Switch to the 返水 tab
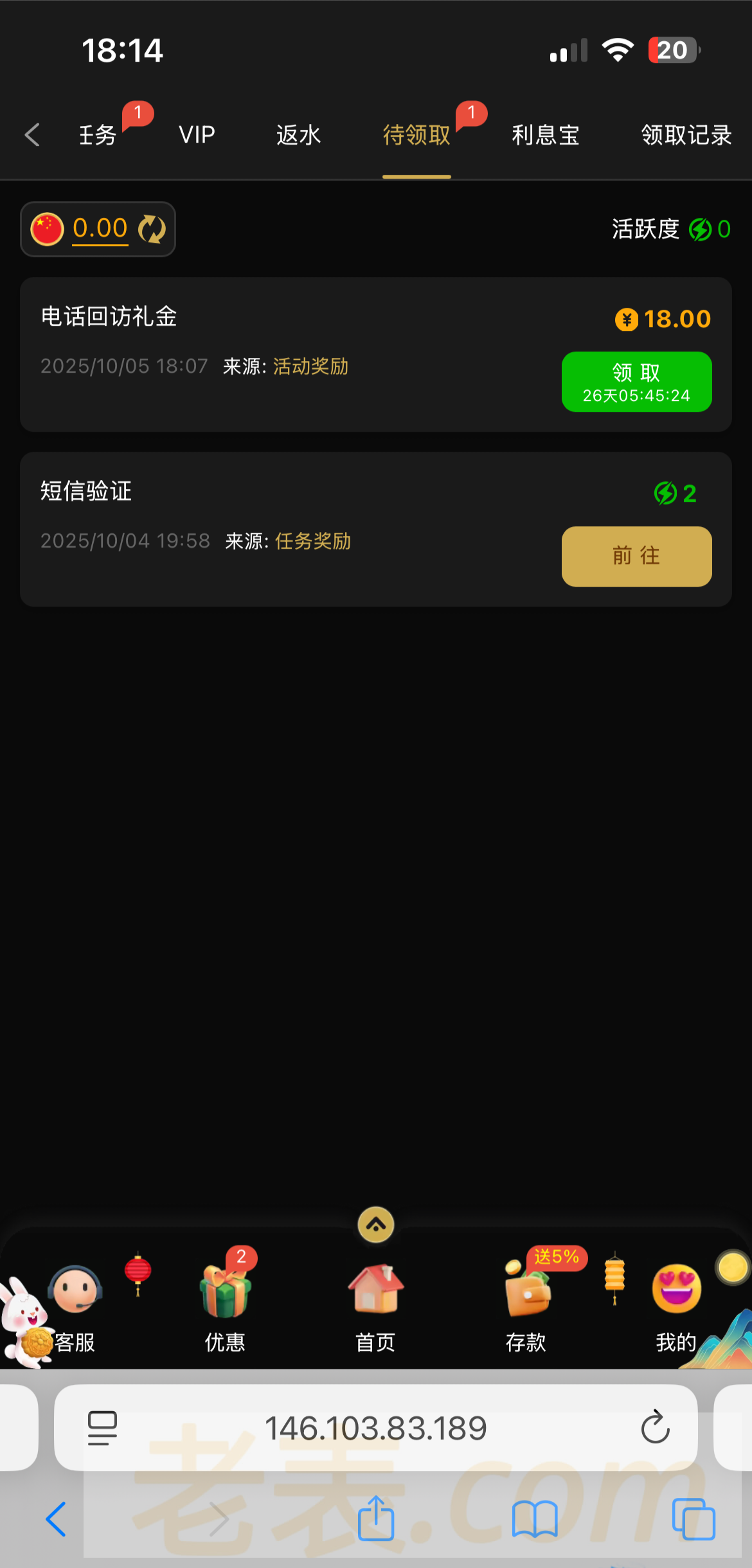 pos(298,135)
